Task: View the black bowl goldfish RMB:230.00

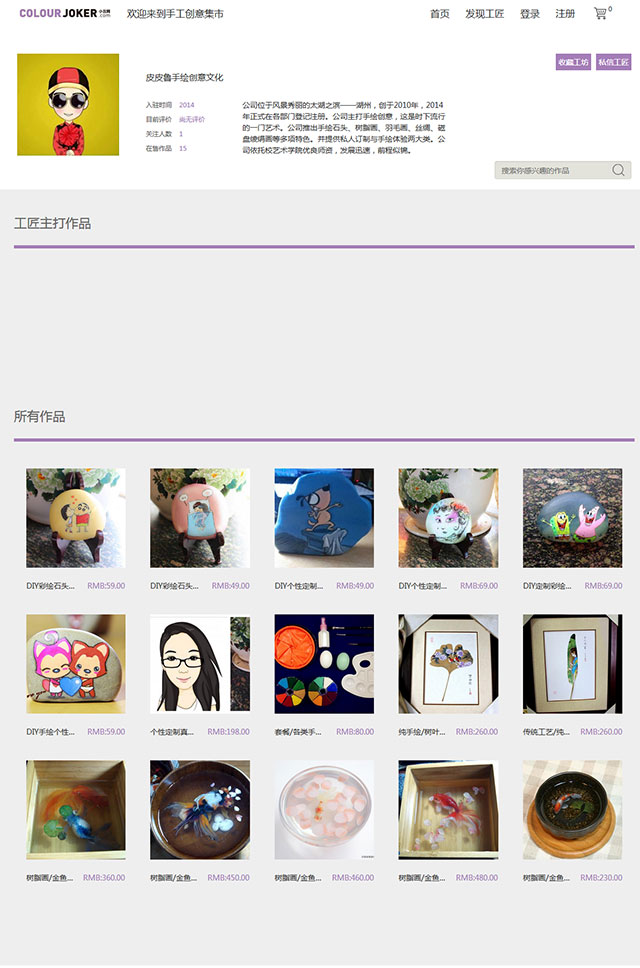Action: tap(572, 810)
